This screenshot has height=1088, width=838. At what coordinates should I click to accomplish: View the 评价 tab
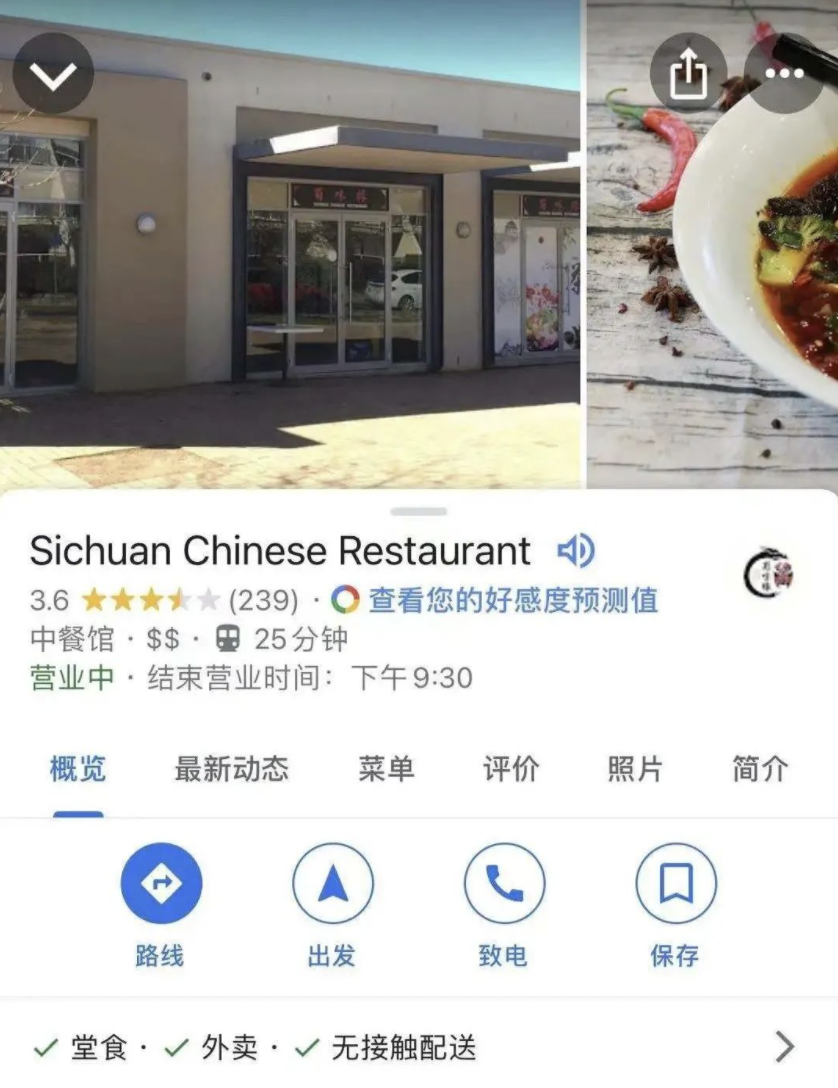click(x=510, y=769)
